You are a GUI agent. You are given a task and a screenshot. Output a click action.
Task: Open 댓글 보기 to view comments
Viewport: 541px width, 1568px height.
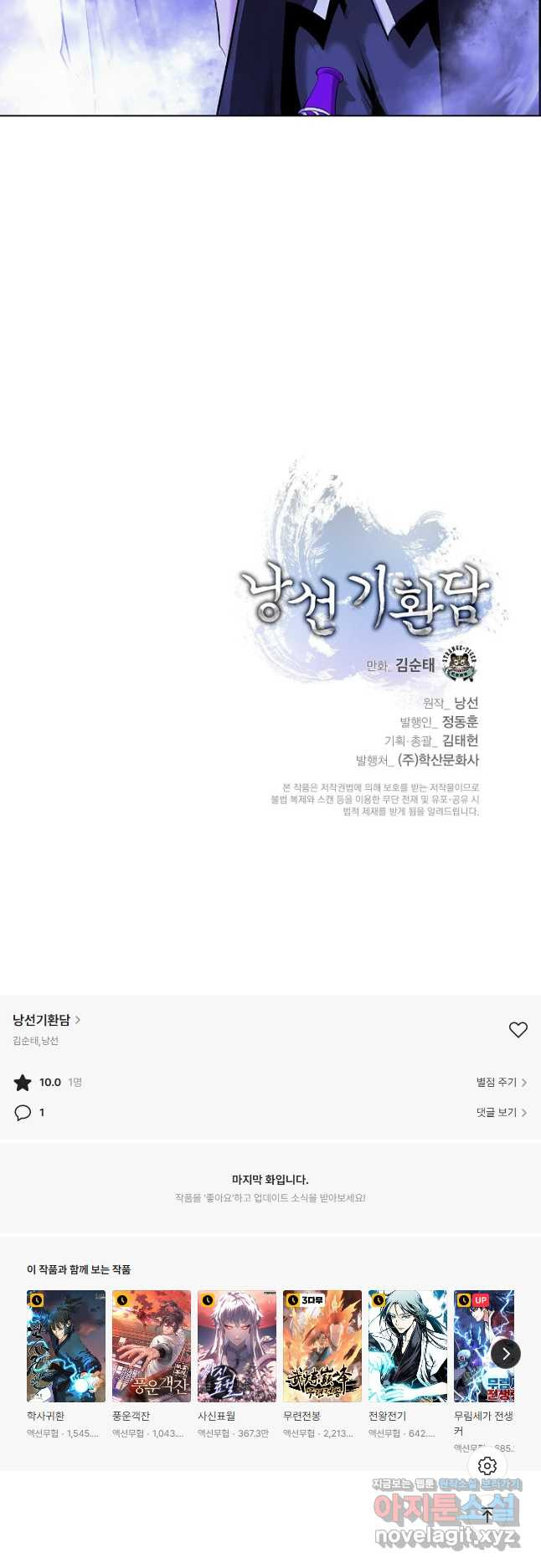point(501,1112)
